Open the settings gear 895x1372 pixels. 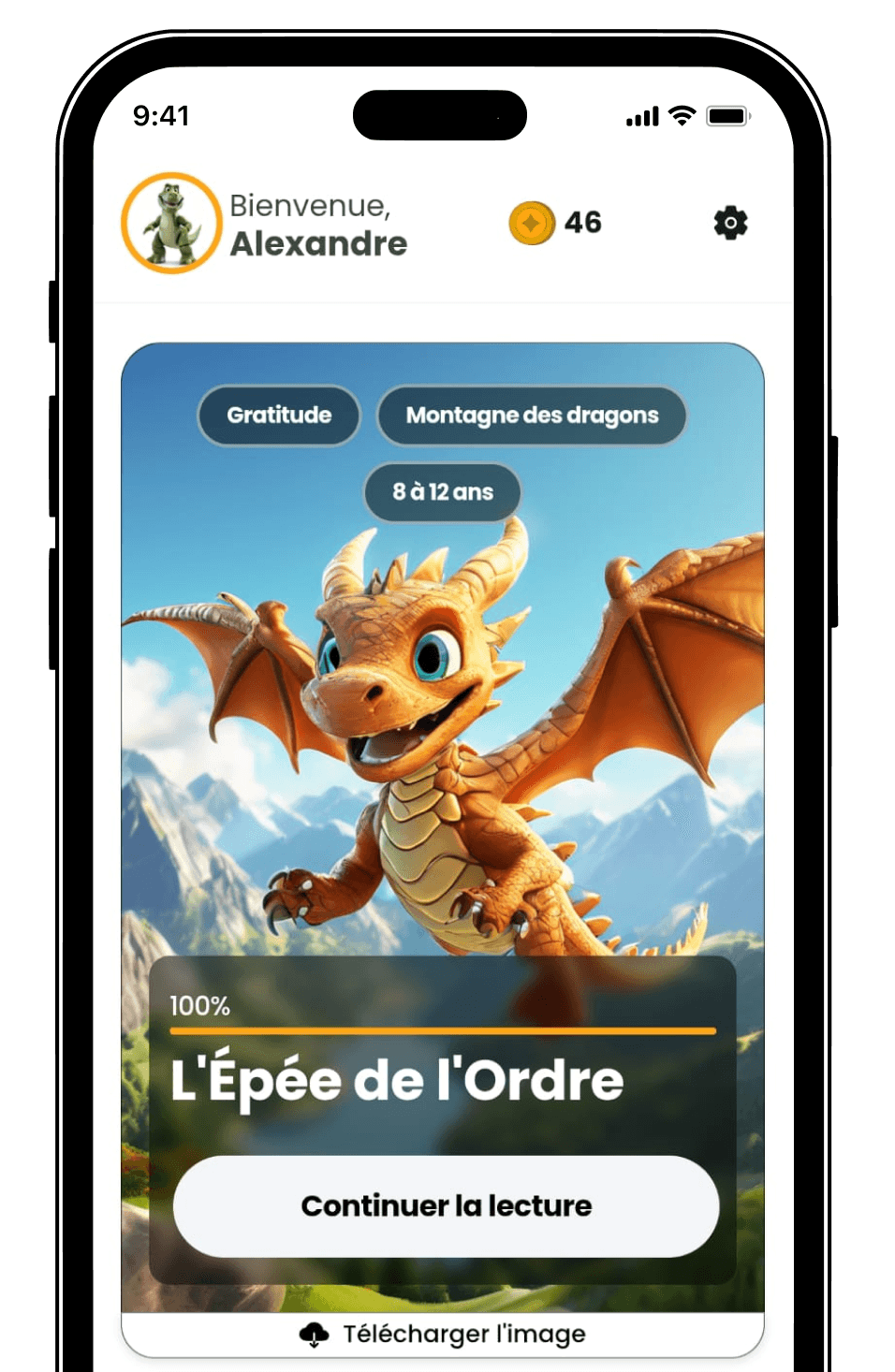[730, 223]
